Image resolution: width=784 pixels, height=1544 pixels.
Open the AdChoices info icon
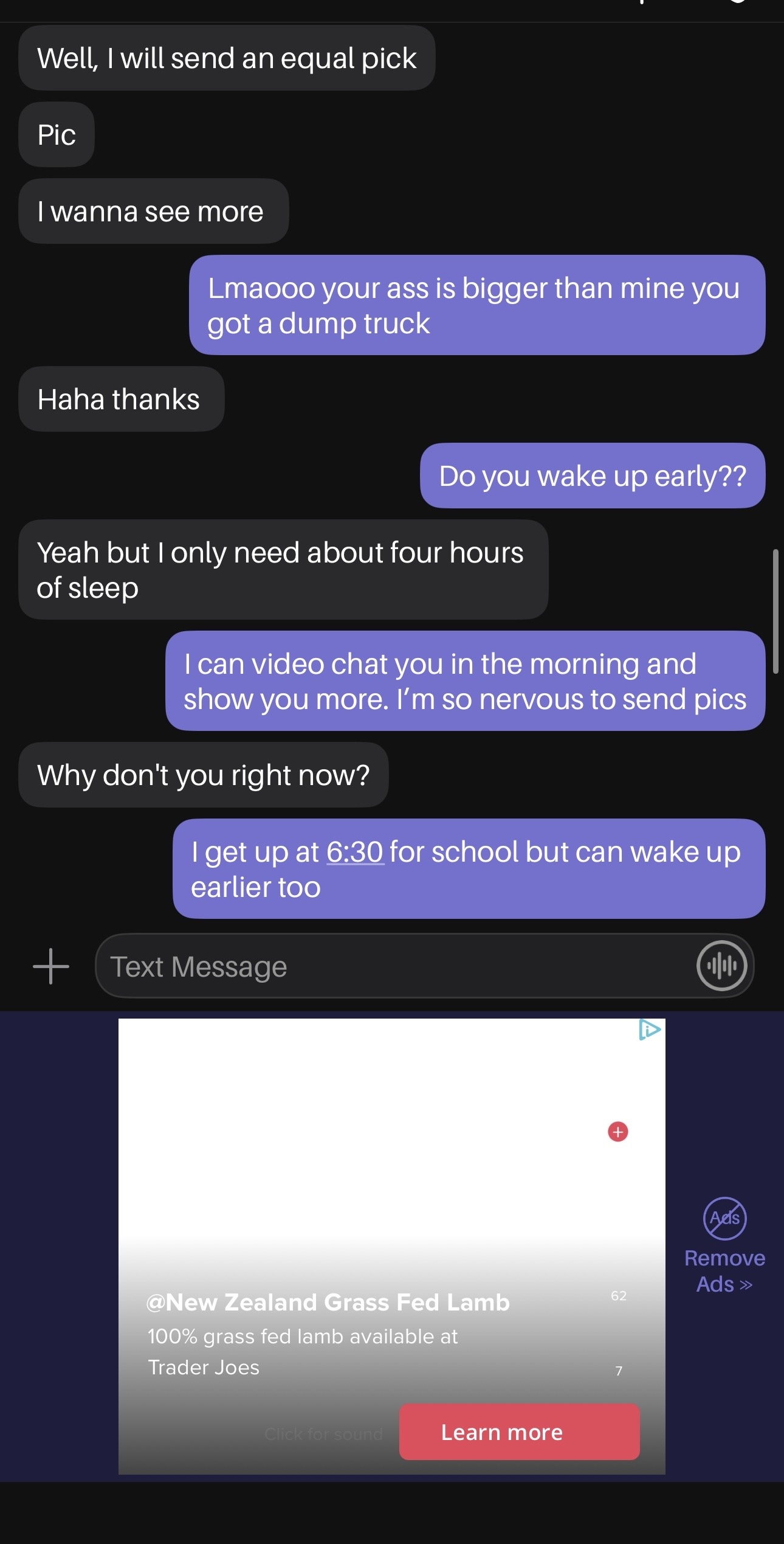tap(649, 1030)
